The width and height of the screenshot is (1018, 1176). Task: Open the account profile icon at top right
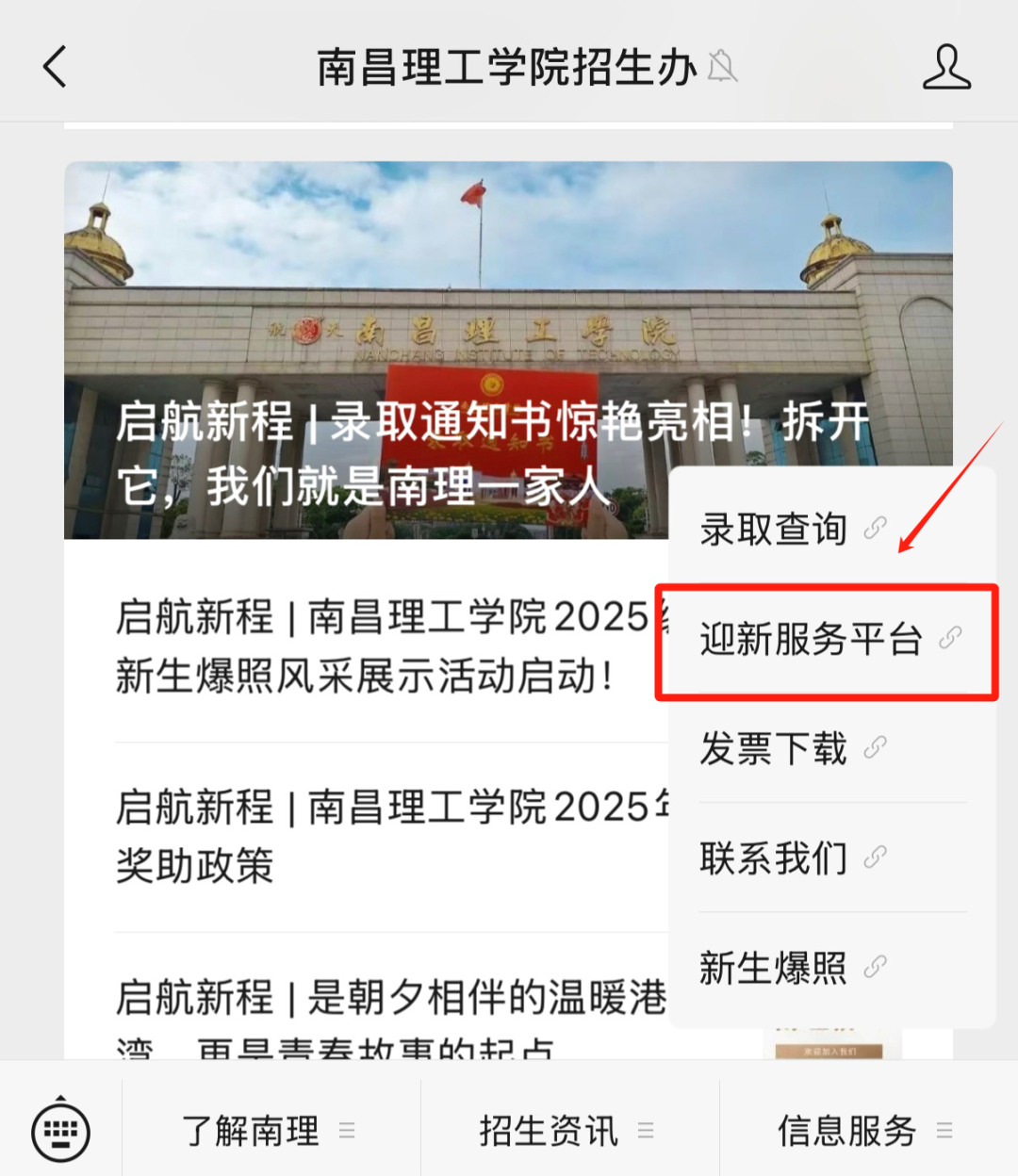[x=946, y=66]
